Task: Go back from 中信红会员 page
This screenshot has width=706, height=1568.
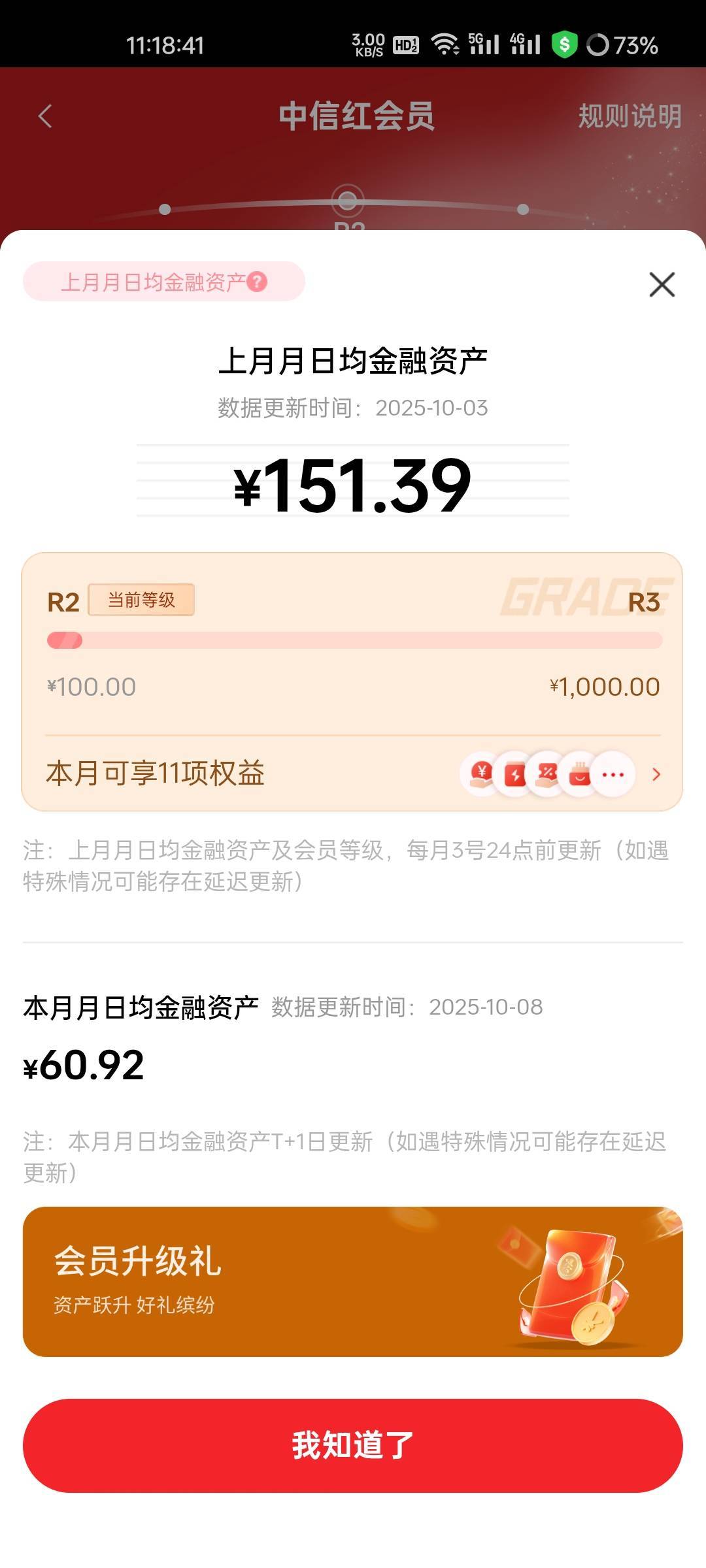Action: coord(45,116)
